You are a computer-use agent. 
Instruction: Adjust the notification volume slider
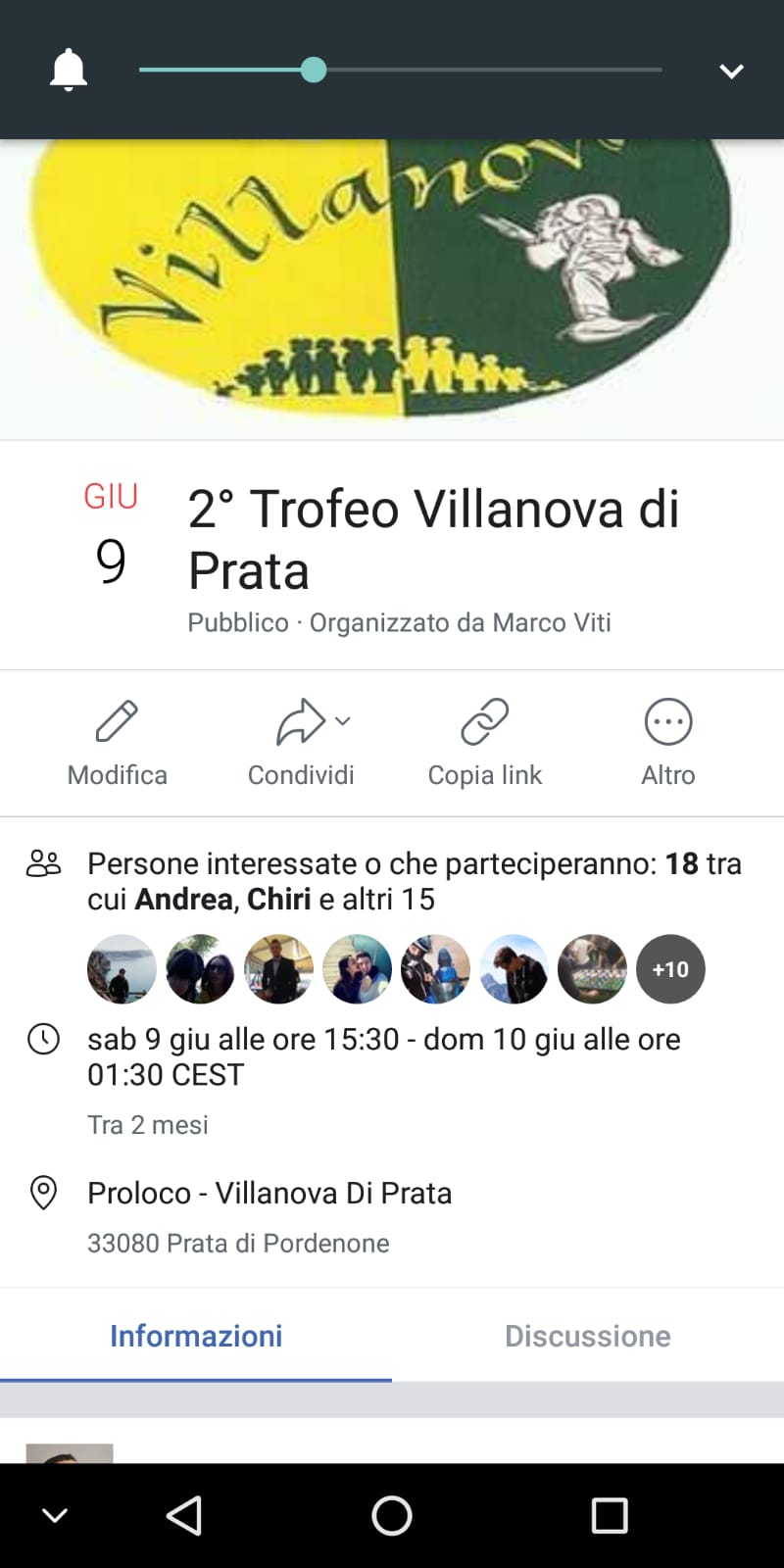[x=314, y=71]
